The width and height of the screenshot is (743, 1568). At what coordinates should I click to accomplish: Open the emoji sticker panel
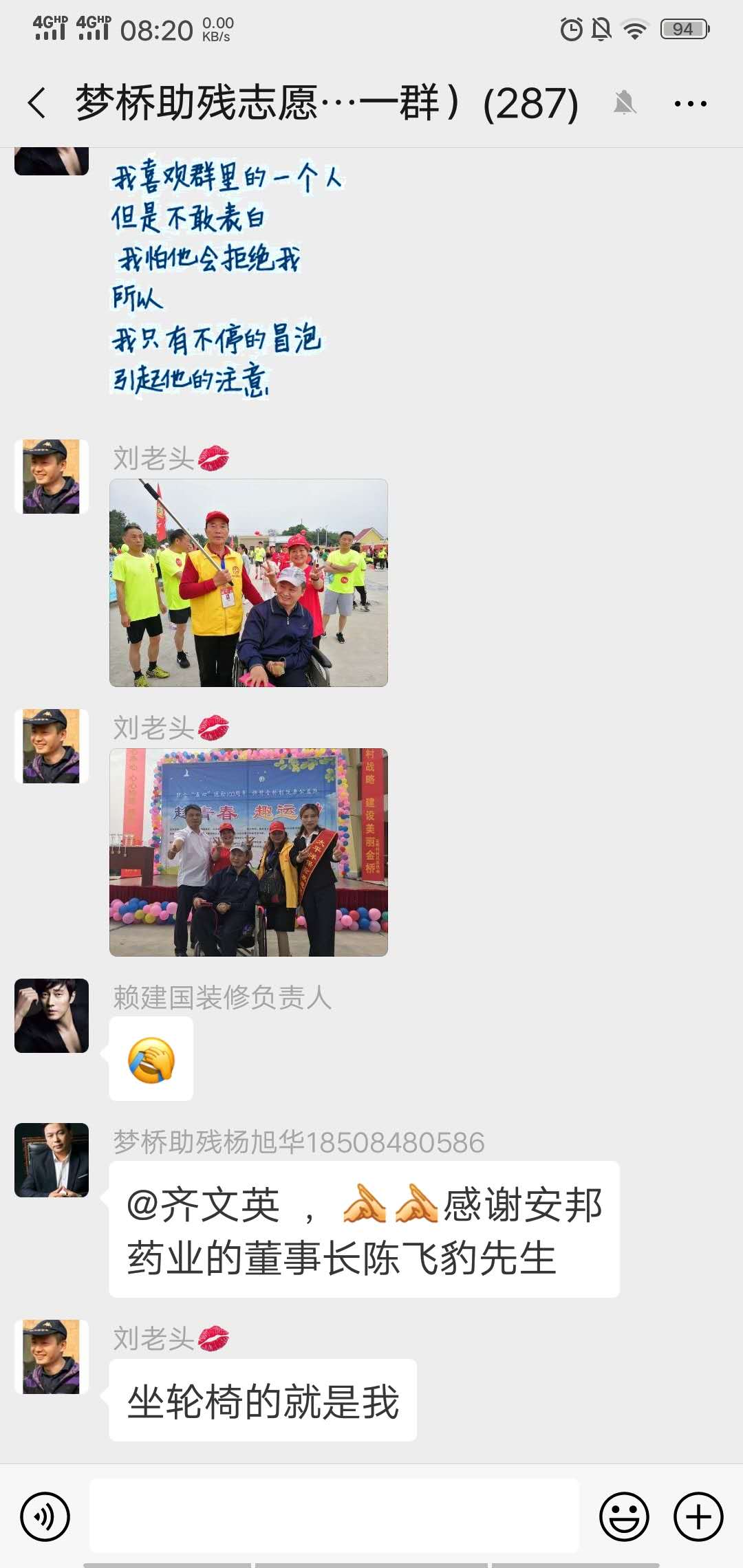pos(624,1516)
